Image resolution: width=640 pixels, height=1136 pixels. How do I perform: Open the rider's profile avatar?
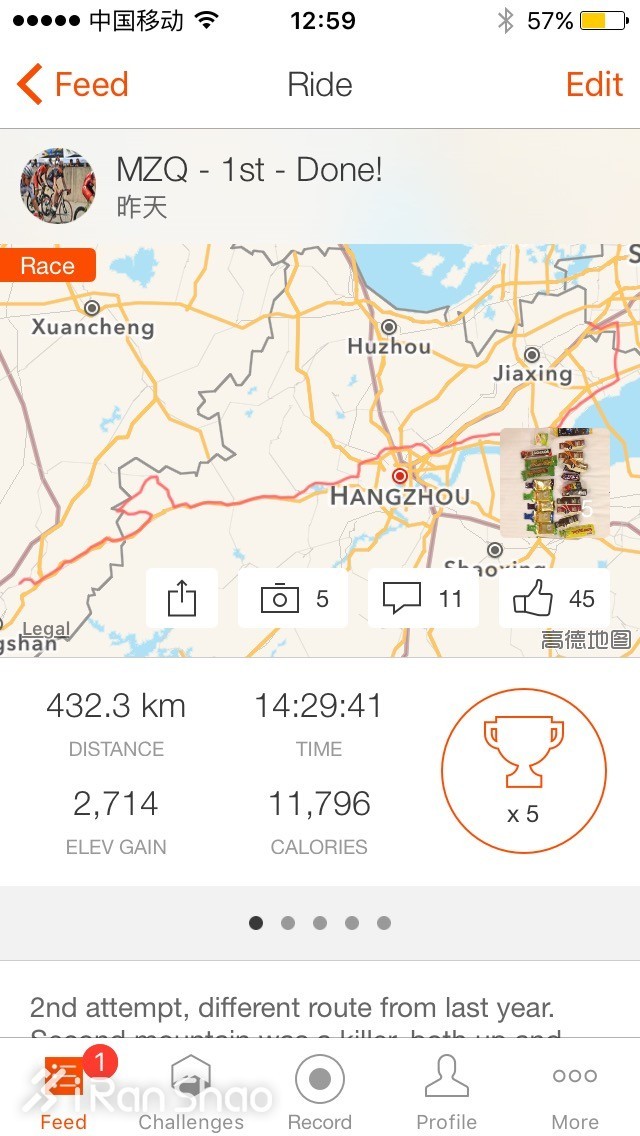(x=58, y=186)
